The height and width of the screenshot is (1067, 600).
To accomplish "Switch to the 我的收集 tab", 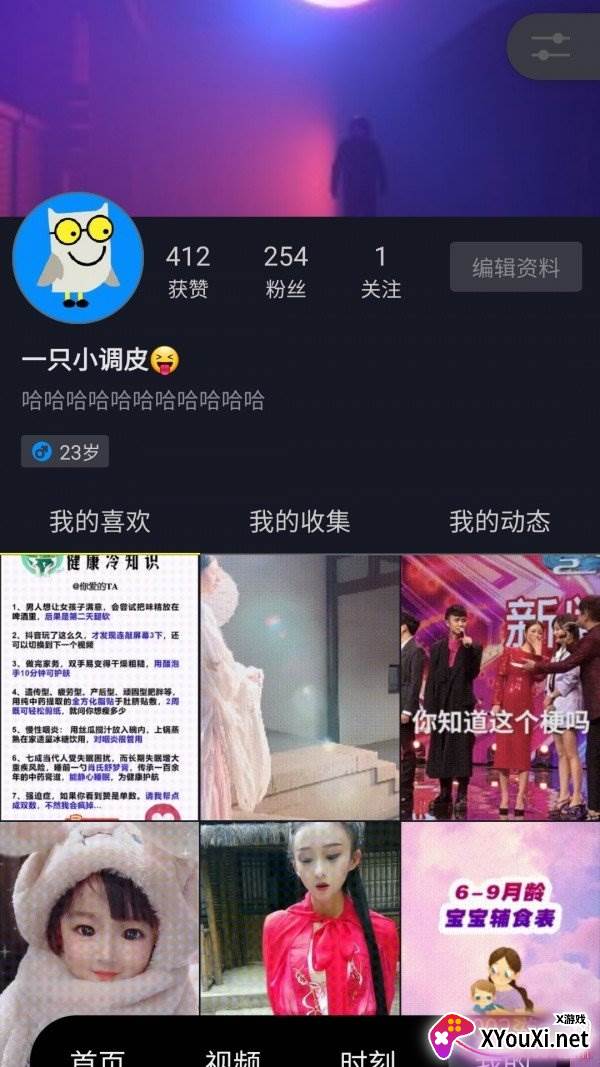I will [x=300, y=521].
